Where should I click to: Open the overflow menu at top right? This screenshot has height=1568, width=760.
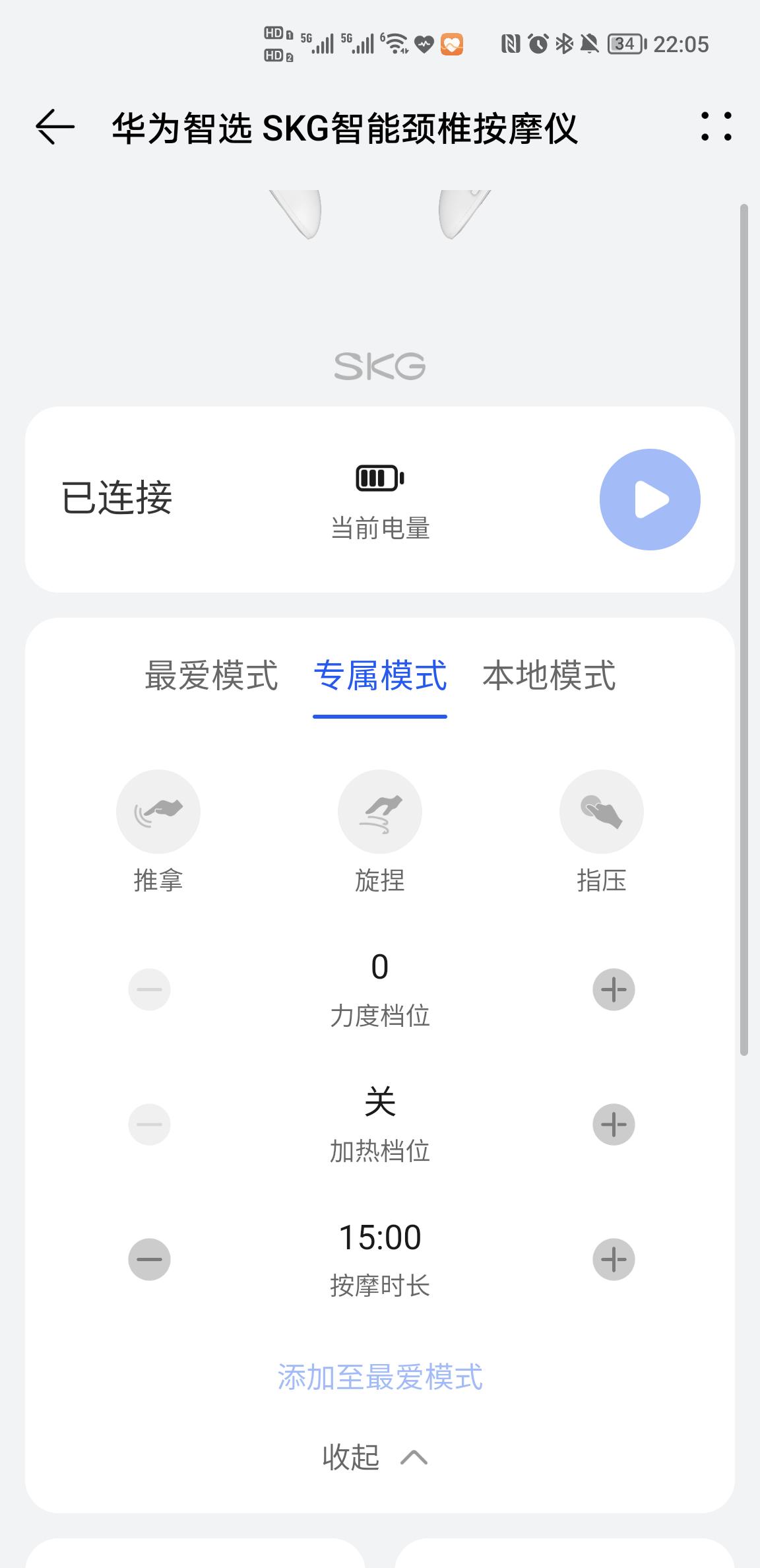click(715, 128)
